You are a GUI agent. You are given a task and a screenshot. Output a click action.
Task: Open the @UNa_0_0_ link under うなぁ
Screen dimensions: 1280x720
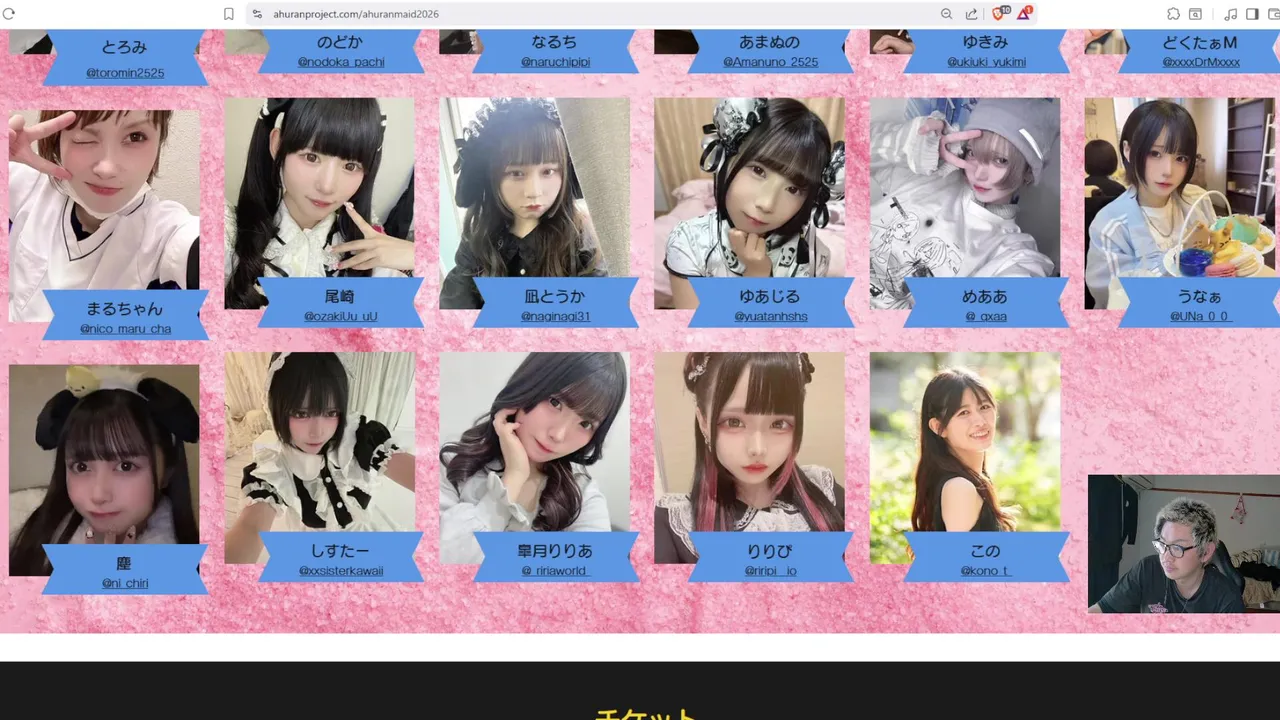(x=1200, y=317)
